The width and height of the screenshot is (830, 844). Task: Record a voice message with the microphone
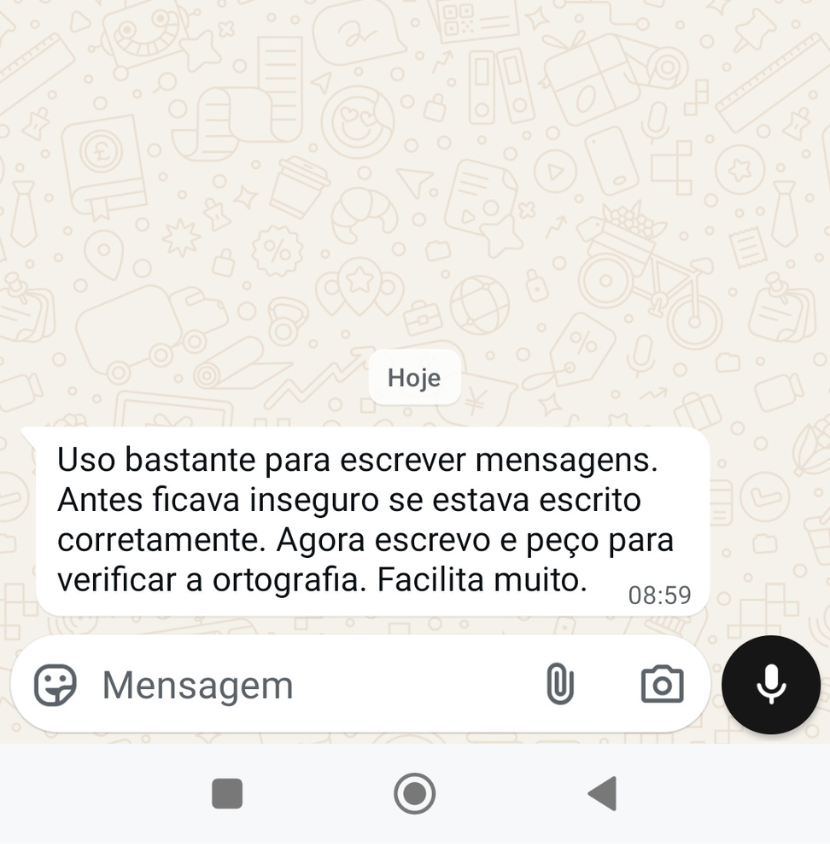click(771, 685)
